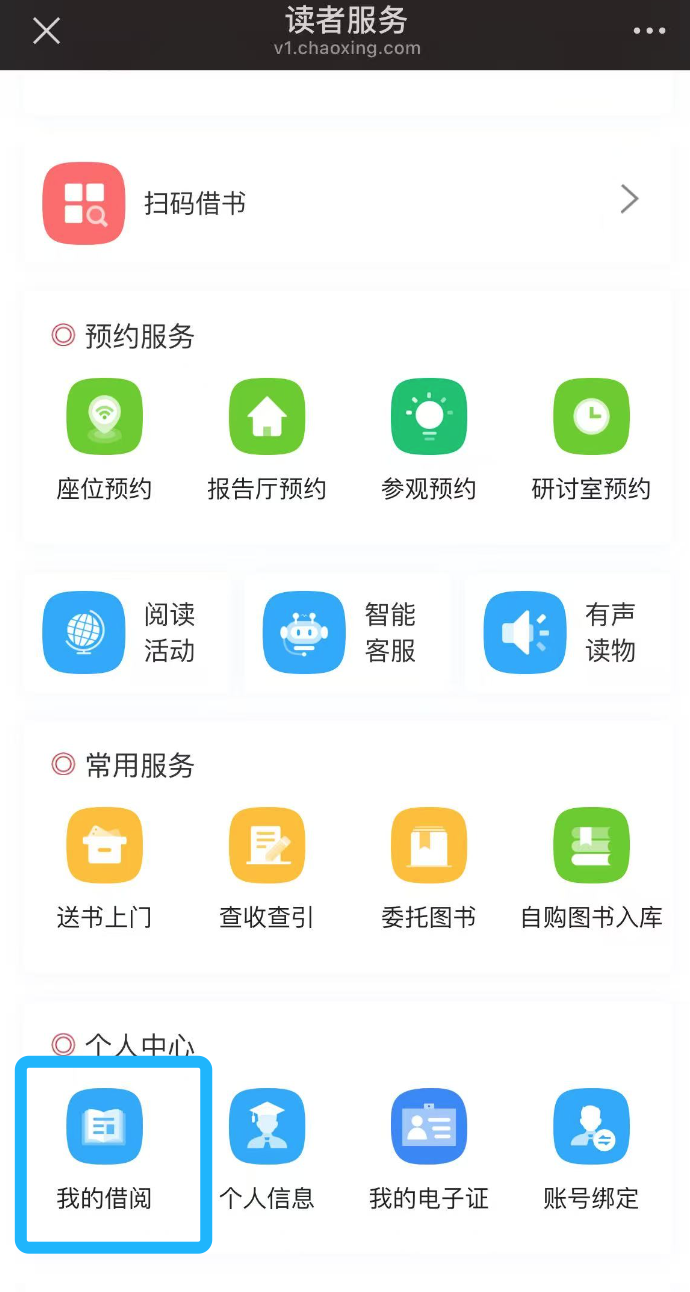Viewport: 690px width, 1292px height.
Task: Open the three-dot overflow menu
Action: point(649,31)
